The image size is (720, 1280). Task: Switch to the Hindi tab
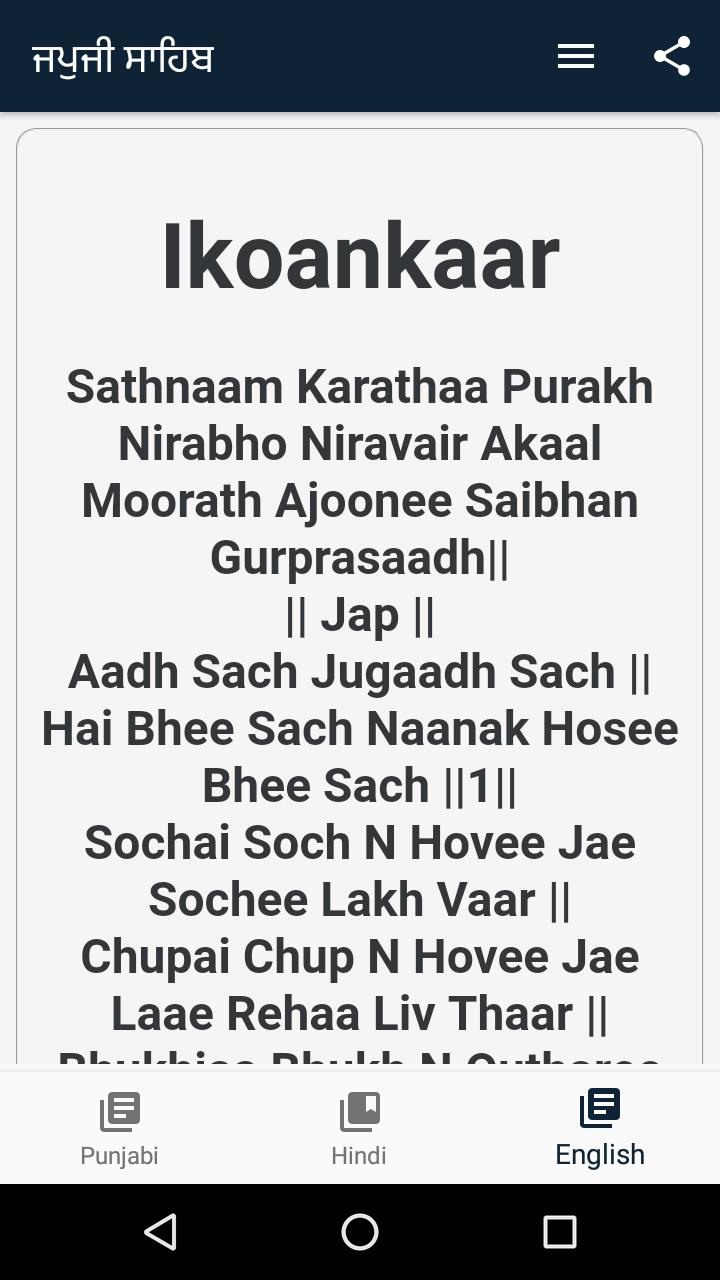pos(359,1129)
